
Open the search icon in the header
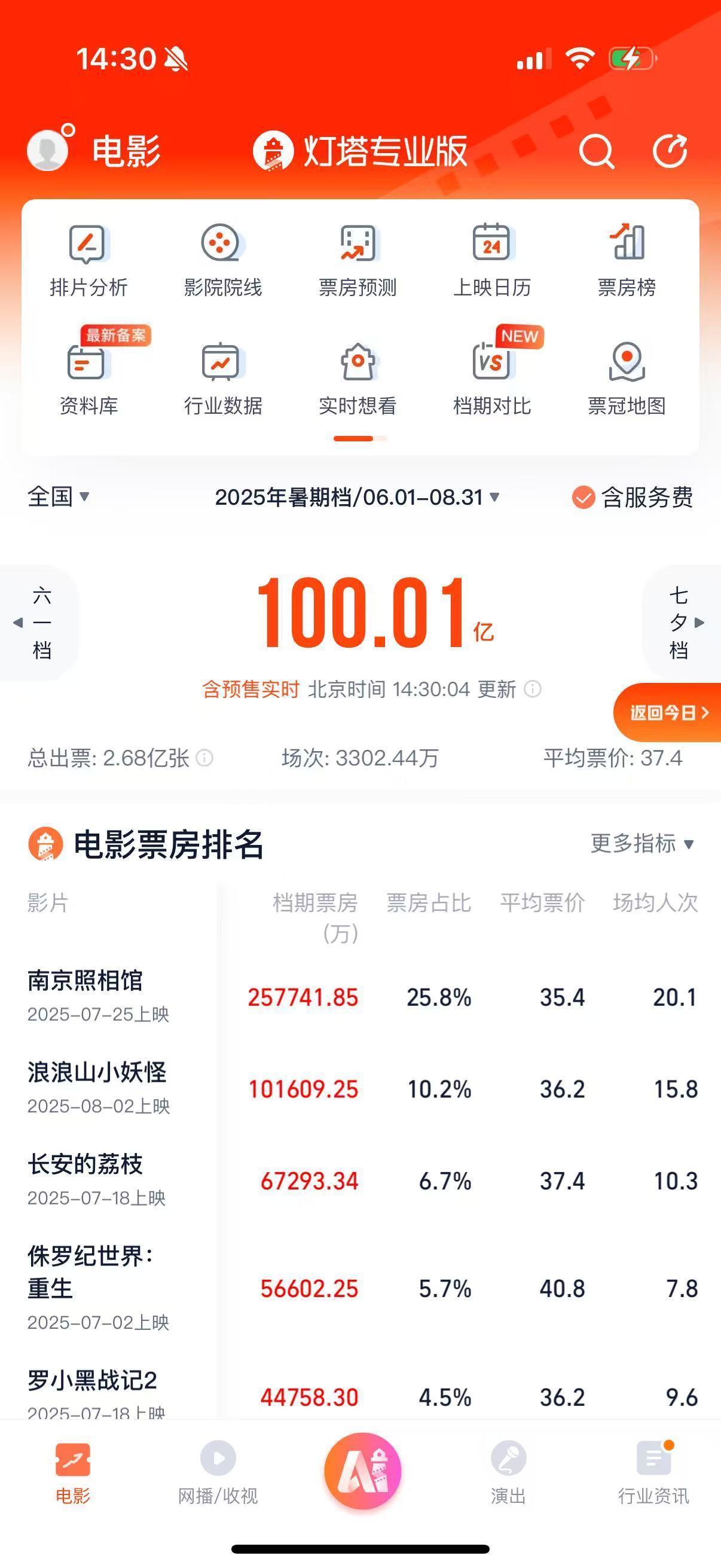pyautogui.click(x=595, y=150)
